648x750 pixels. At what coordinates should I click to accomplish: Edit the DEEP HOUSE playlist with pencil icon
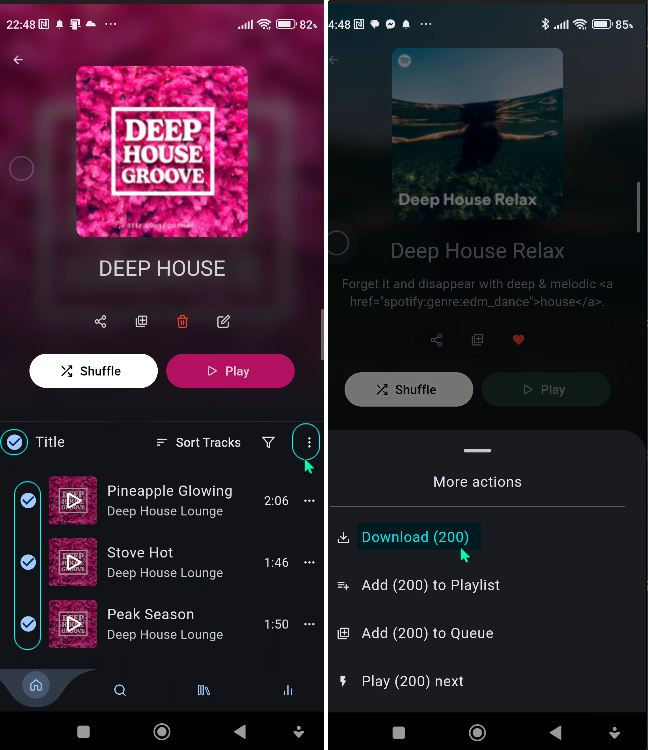224,321
